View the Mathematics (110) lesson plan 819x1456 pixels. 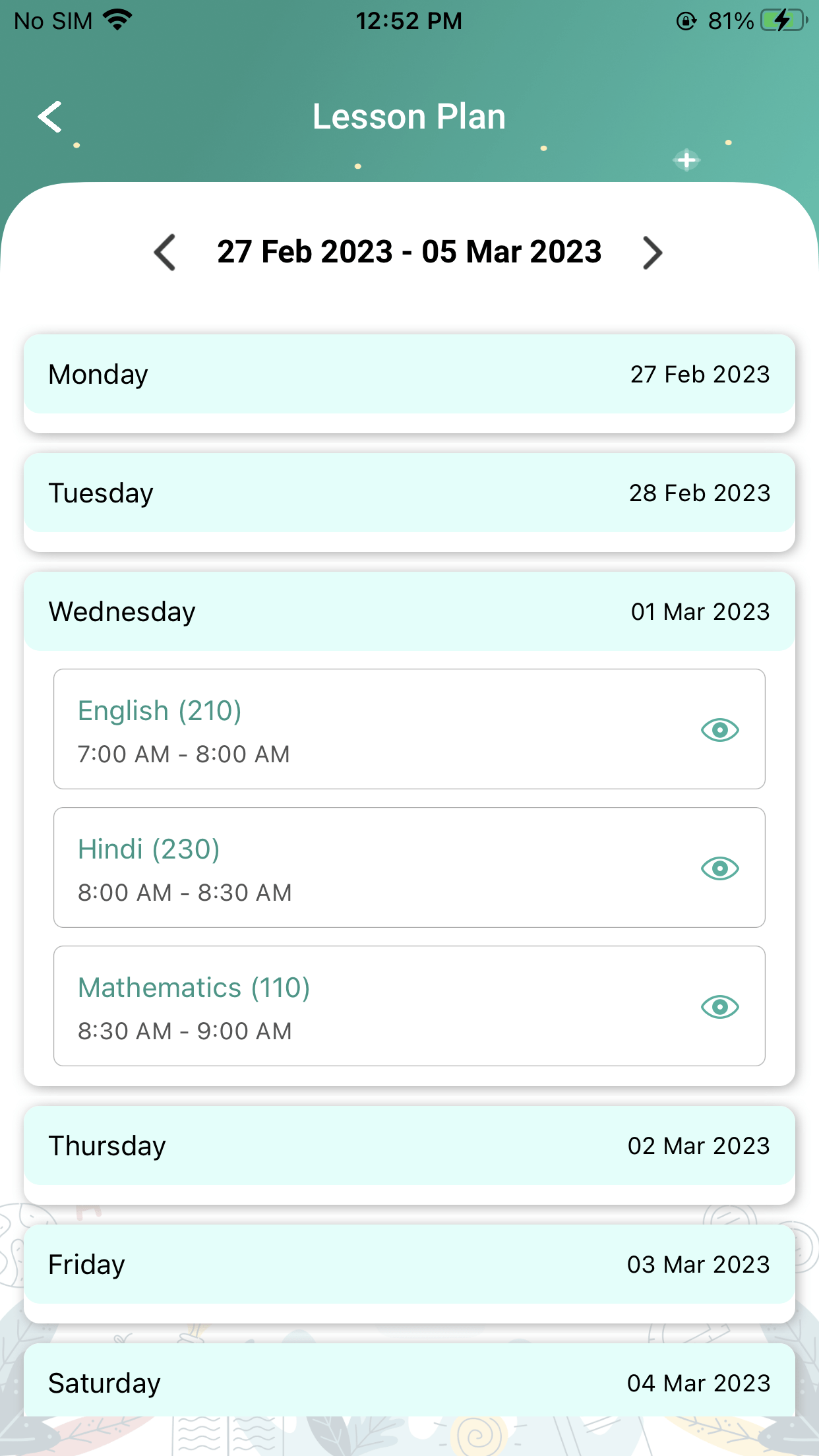[x=719, y=1007]
